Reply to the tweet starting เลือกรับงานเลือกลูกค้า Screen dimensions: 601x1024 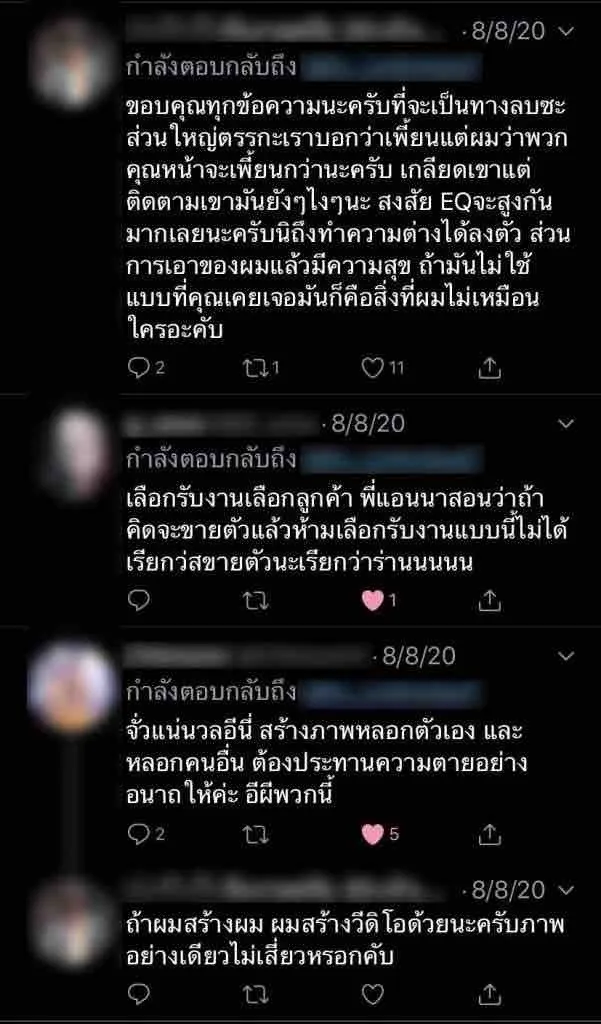click(138, 600)
